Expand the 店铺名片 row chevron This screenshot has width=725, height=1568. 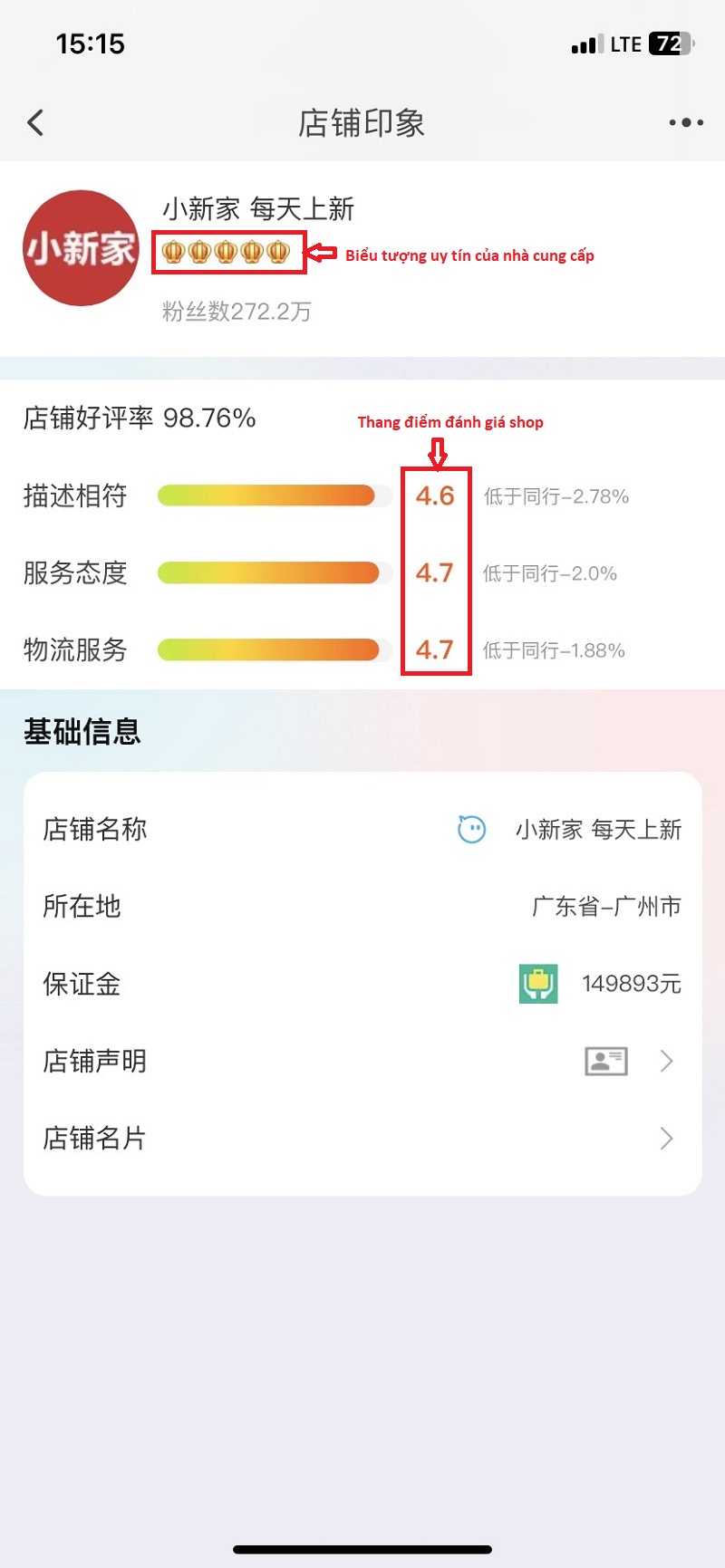pyautogui.click(x=667, y=1138)
